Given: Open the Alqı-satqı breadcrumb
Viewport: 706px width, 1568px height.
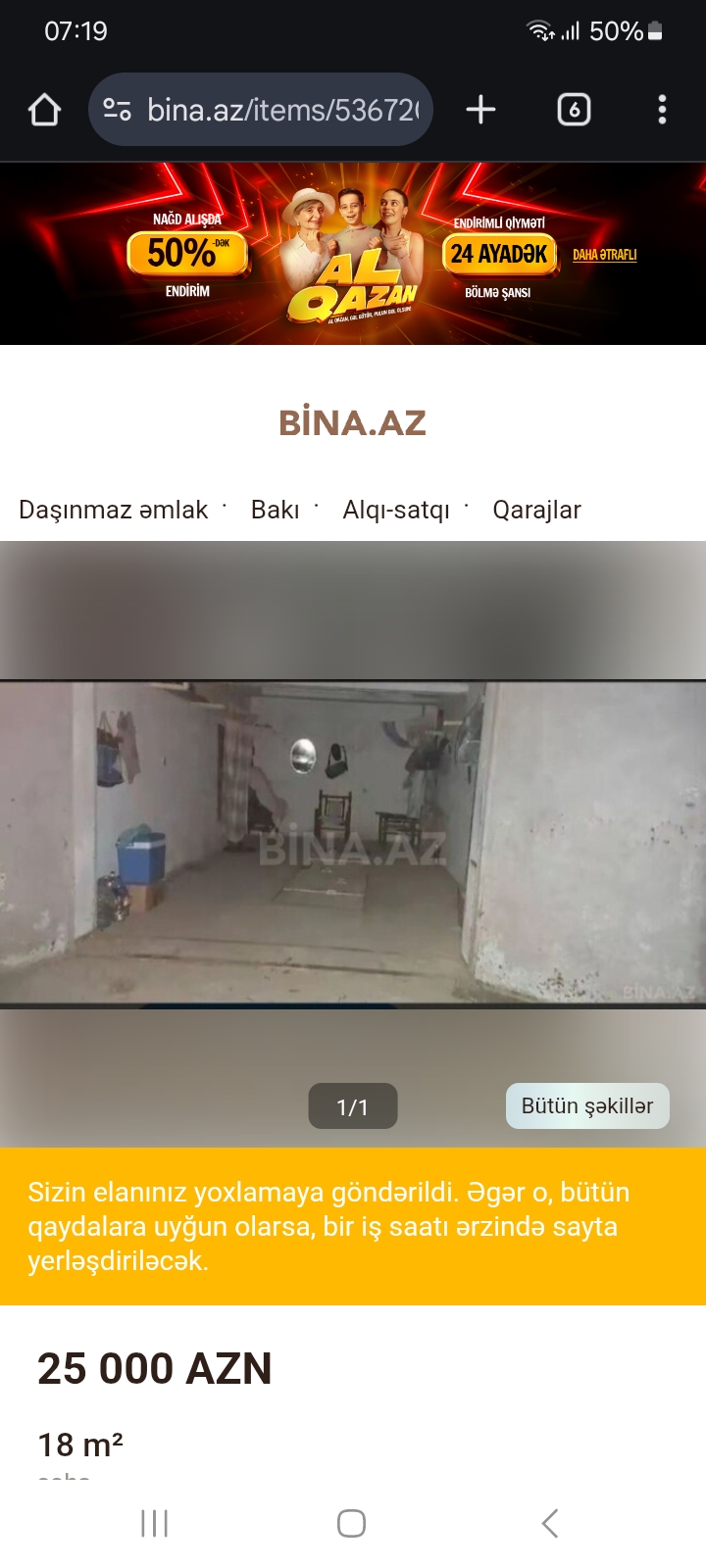Looking at the screenshot, I should 396,510.
